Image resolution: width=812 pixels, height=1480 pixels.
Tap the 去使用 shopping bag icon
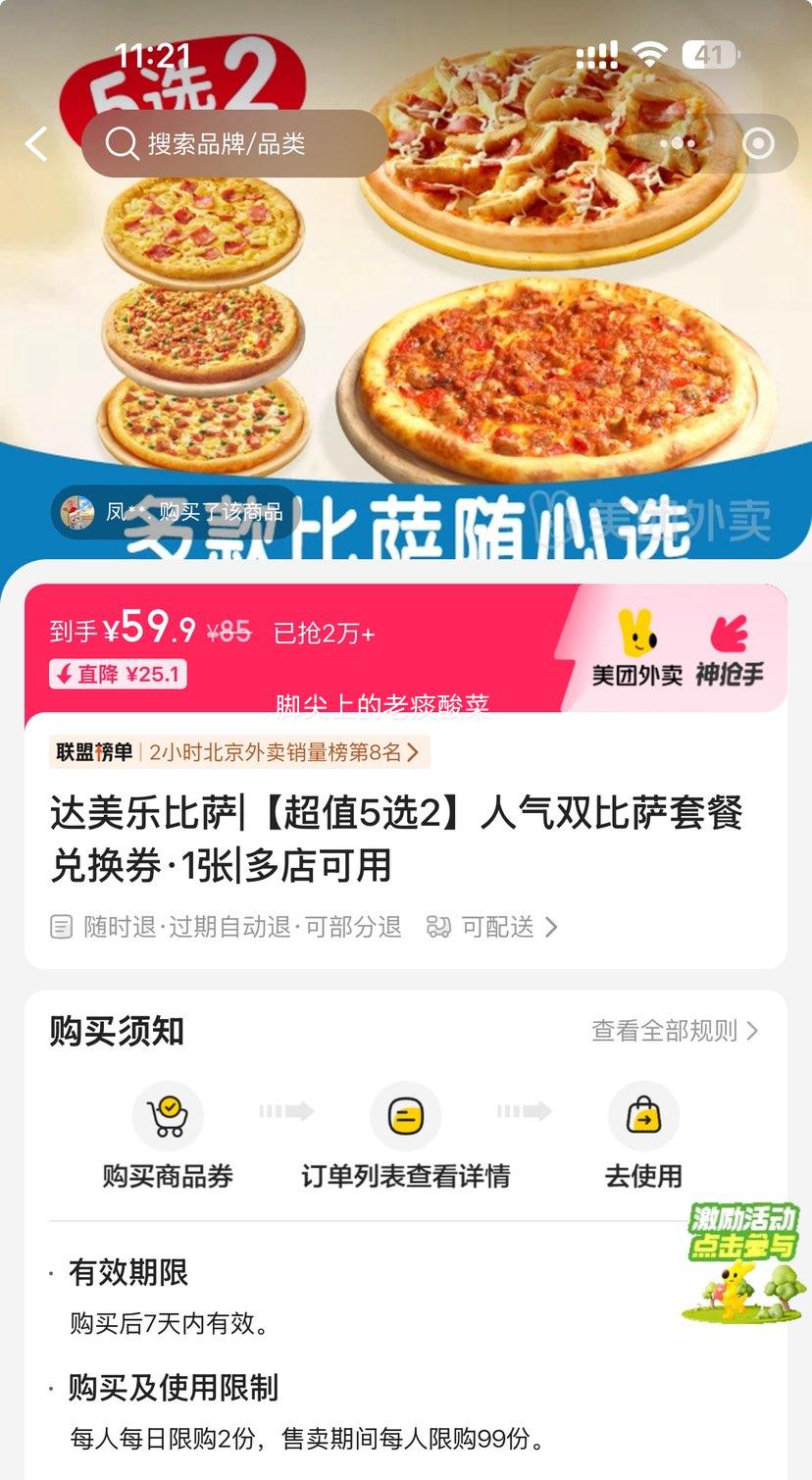(x=643, y=1115)
